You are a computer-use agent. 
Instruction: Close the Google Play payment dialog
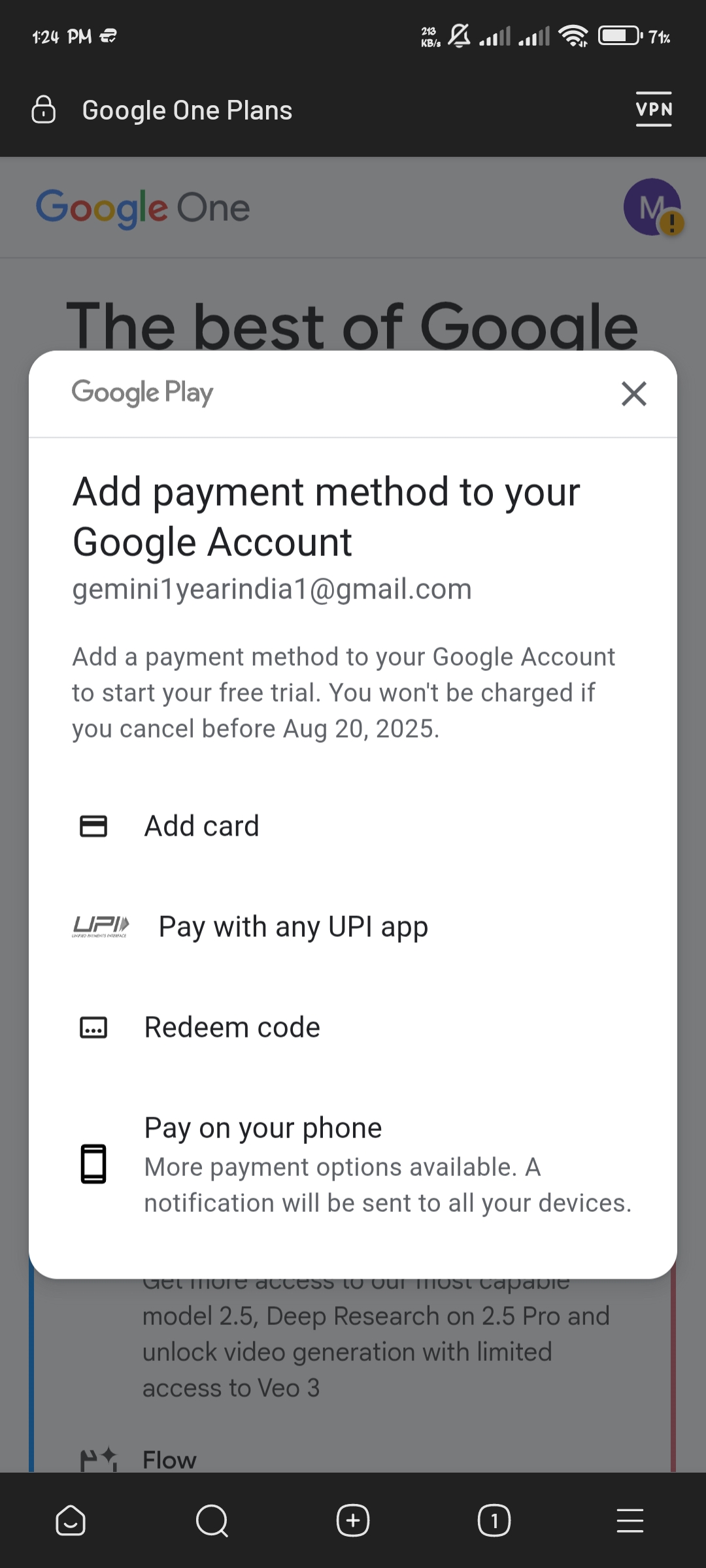(x=633, y=394)
